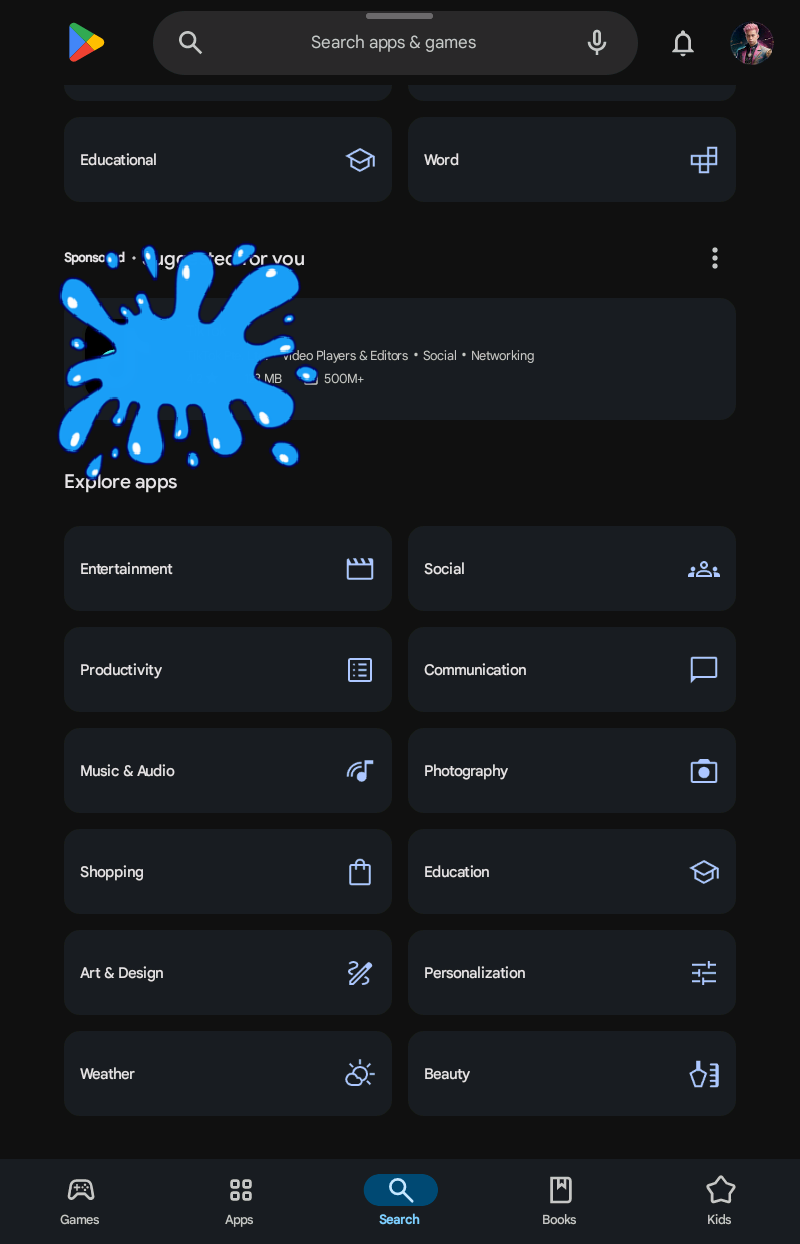Image resolution: width=800 pixels, height=1244 pixels.
Task: Start voice search with the microphone
Action: pyautogui.click(x=597, y=43)
